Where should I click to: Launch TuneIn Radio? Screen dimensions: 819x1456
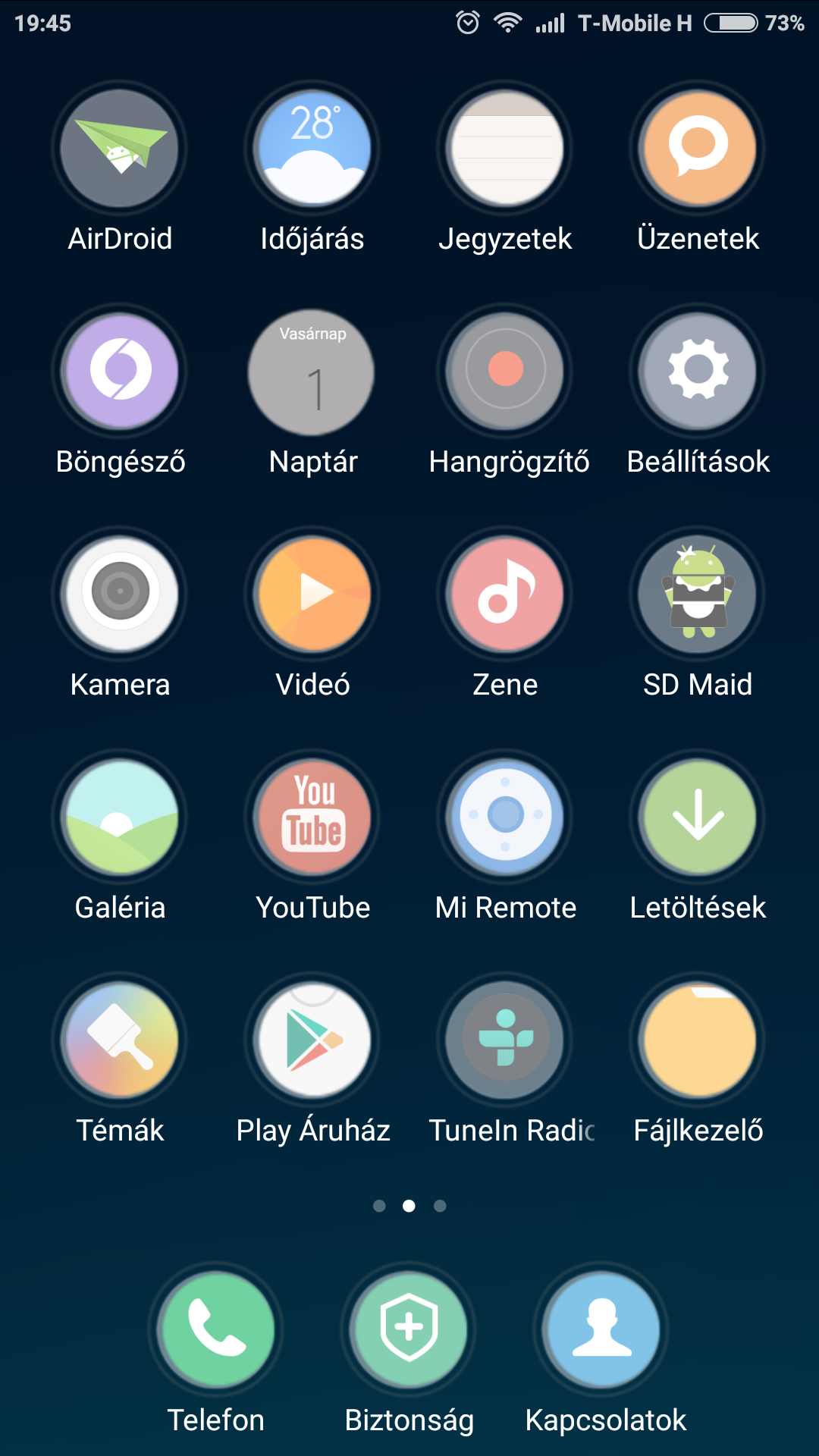[x=505, y=1040]
